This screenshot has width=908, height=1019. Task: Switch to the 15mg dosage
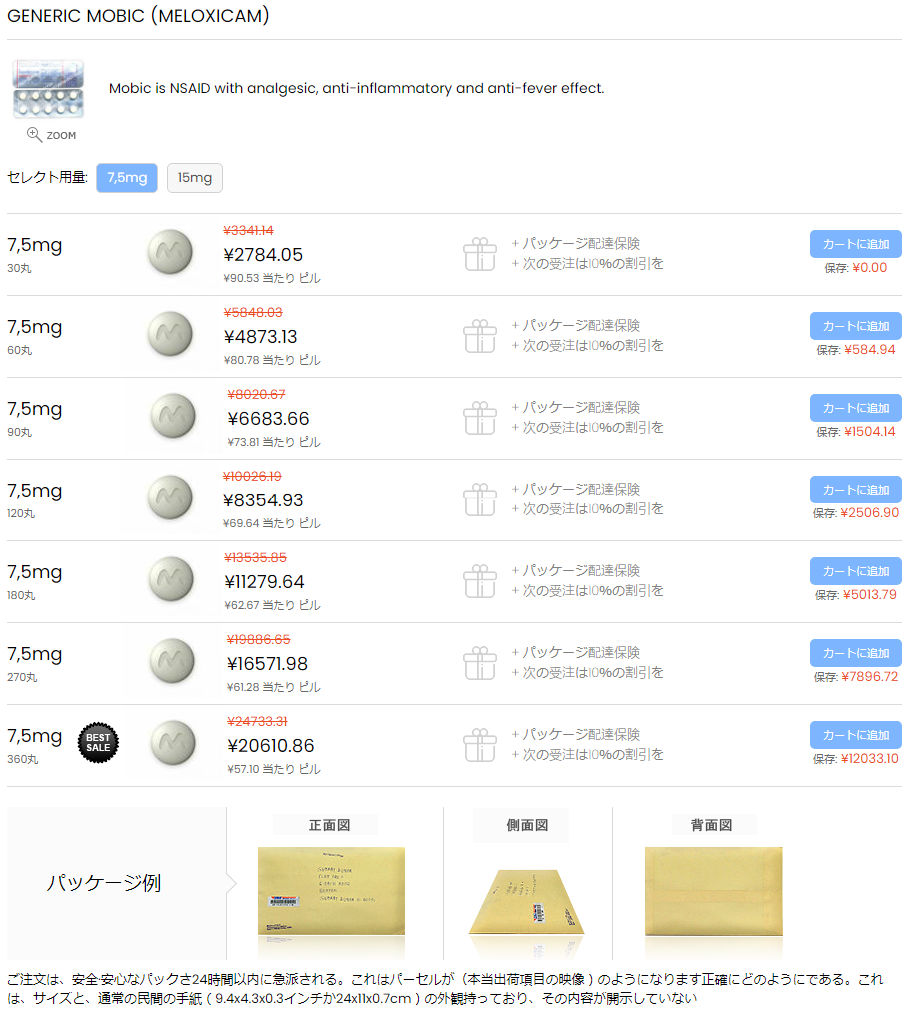click(194, 178)
